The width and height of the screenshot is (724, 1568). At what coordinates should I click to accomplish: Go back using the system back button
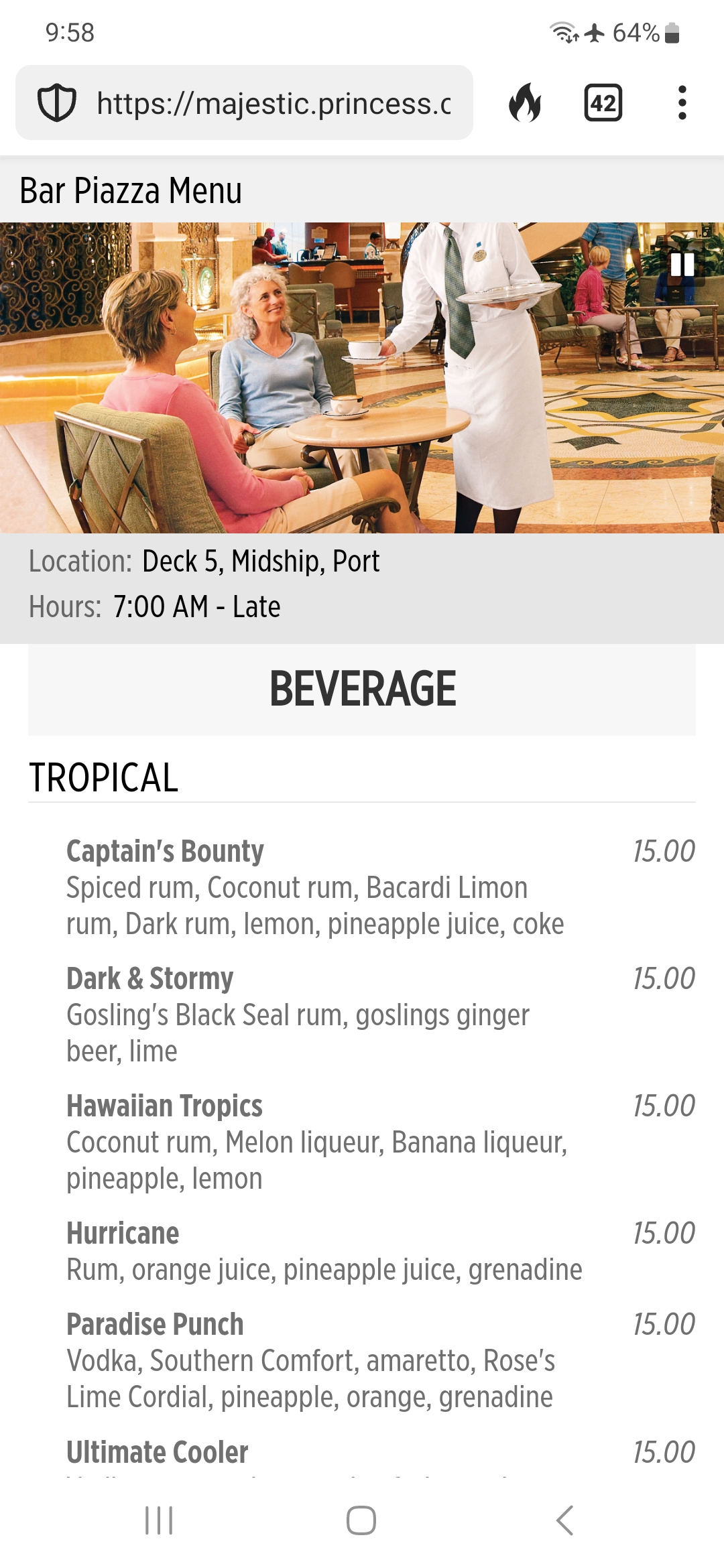564,1520
